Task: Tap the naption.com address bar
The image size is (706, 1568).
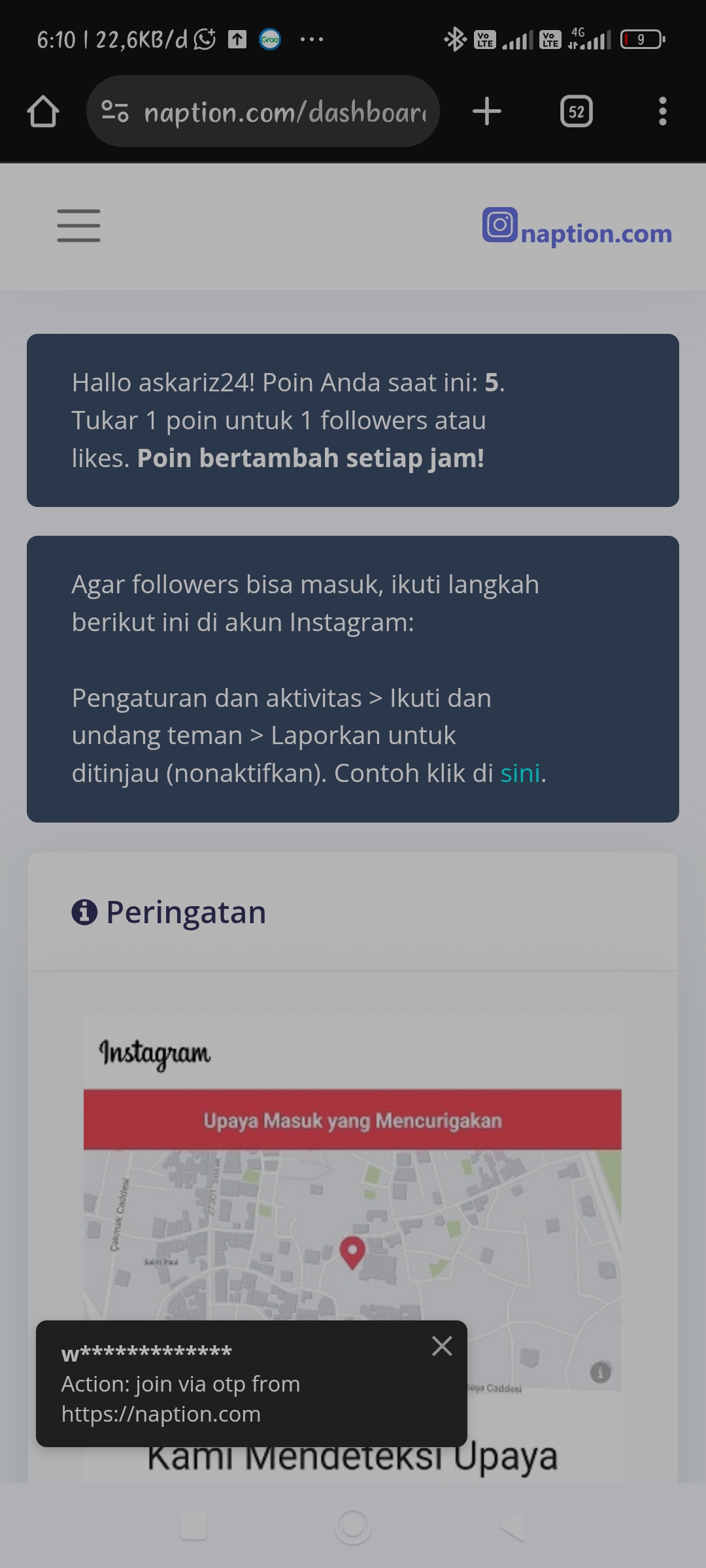Action: (x=263, y=111)
